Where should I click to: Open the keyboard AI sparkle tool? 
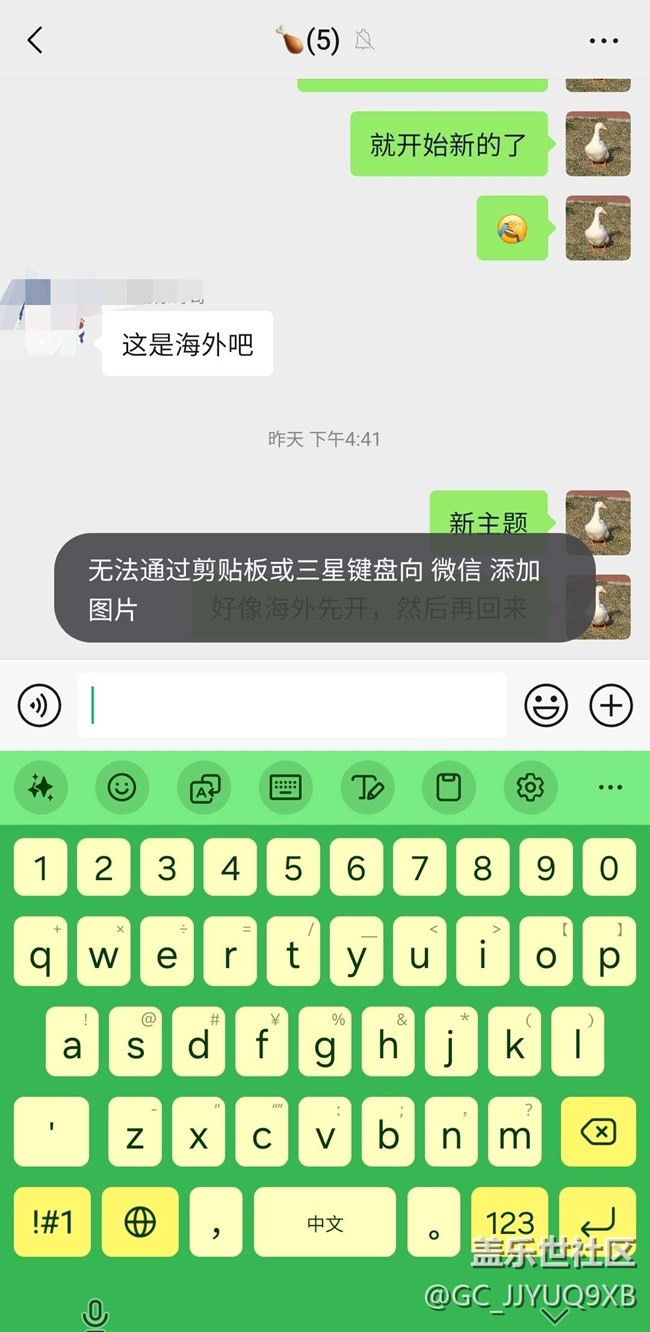(x=41, y=788)
